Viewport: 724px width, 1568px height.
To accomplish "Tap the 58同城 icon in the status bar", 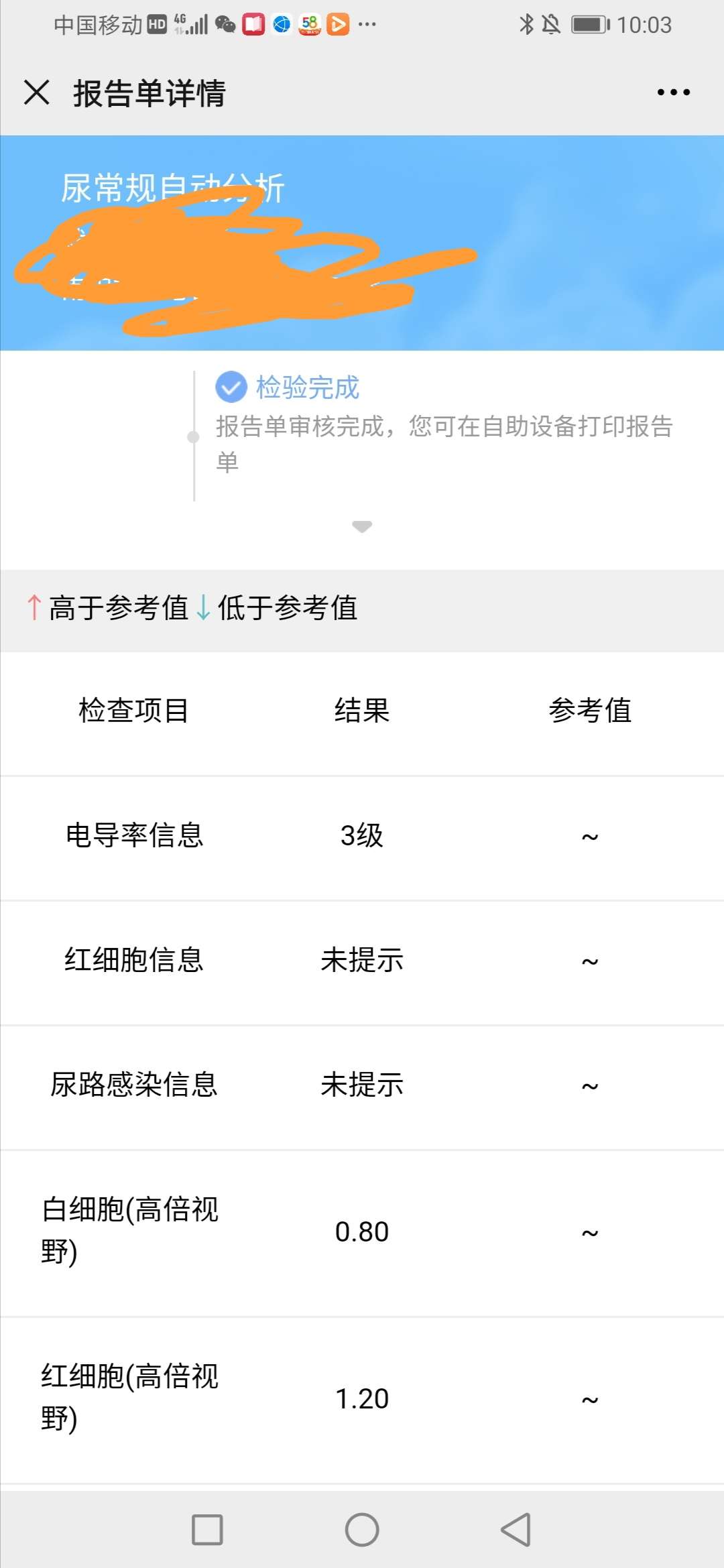I will pos(310,24).
